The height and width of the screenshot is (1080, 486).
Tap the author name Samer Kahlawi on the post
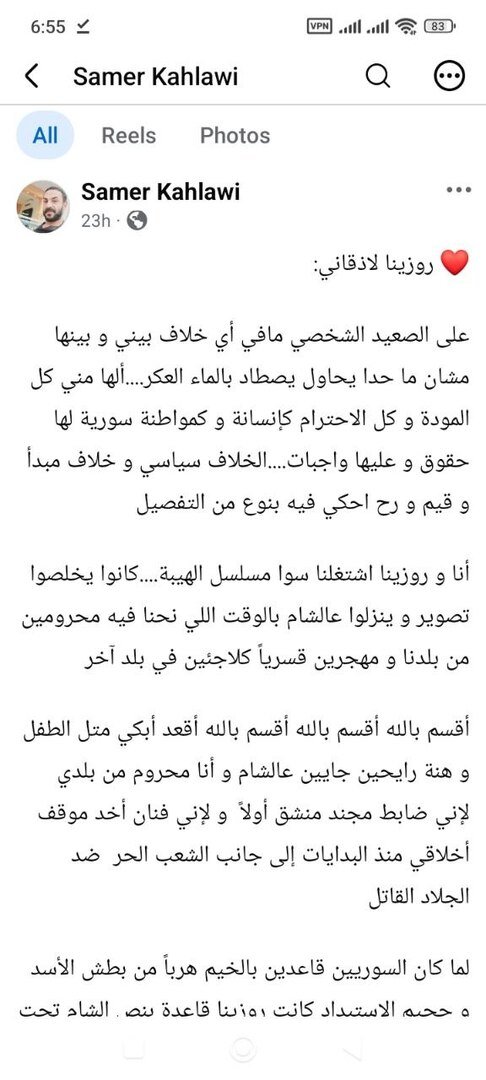[160, 192]
